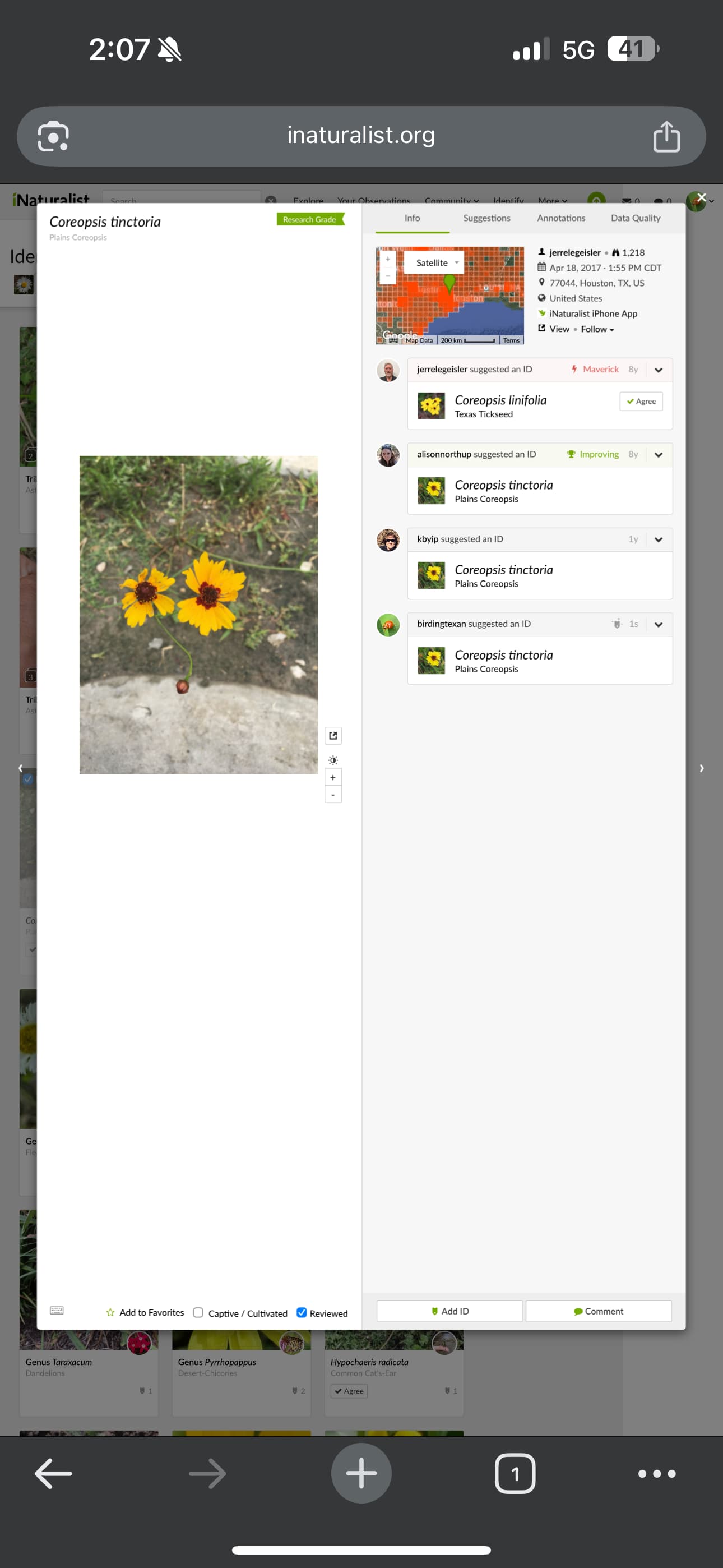Close the observation modal

pyautogui.click(x=701, y=197)
